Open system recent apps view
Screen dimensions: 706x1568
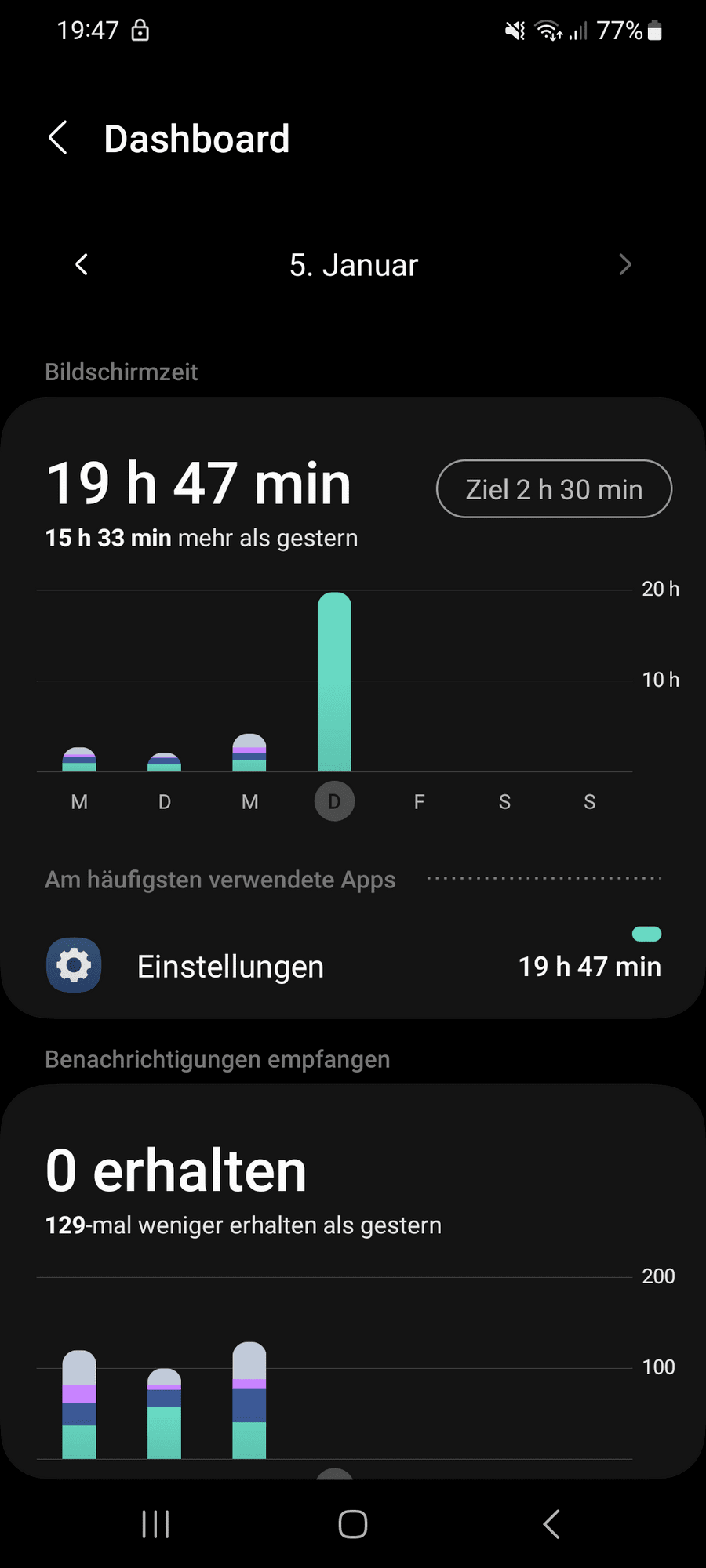coord(155,1524)
